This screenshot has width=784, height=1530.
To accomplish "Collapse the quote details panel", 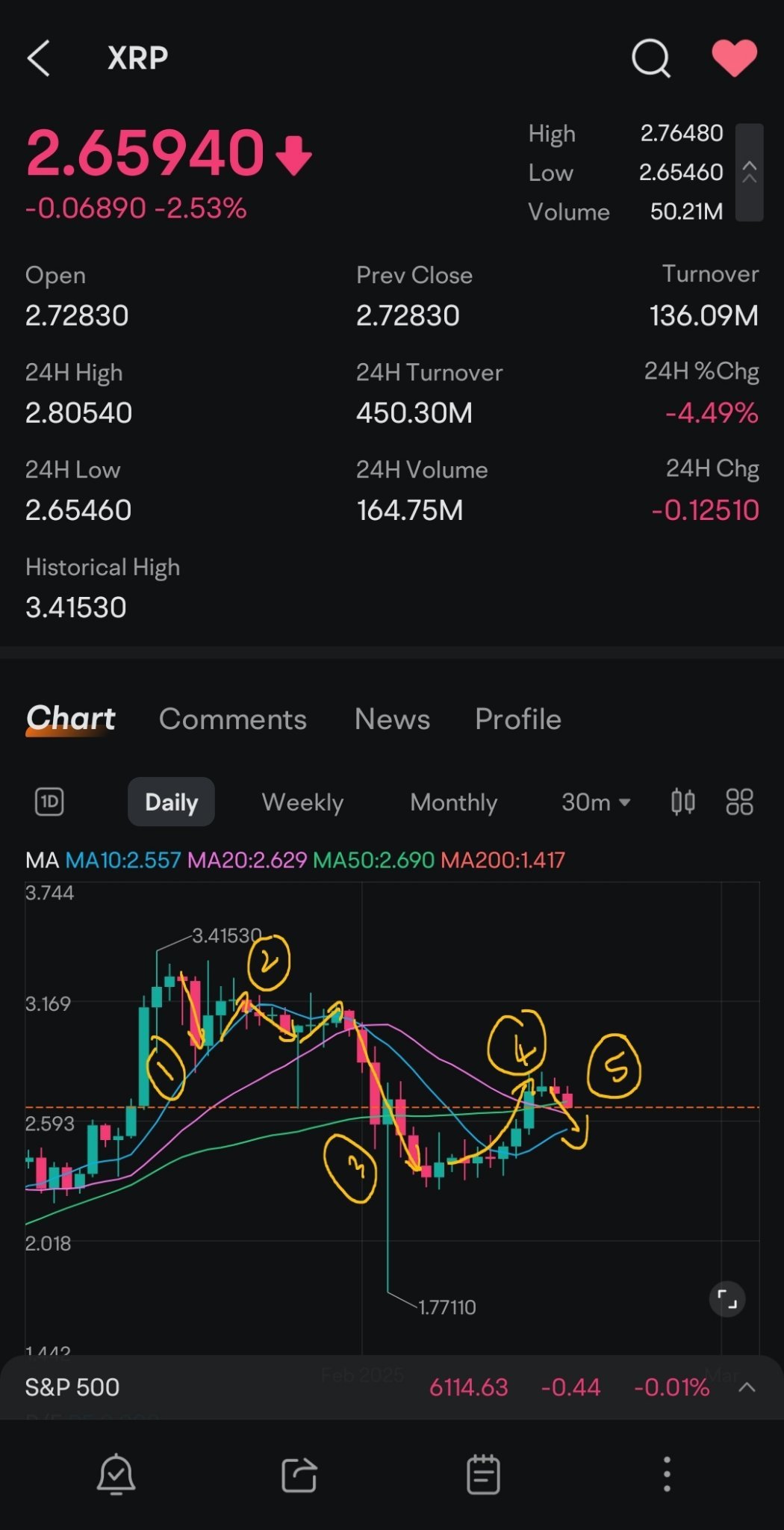I will [x=750, y=173].
